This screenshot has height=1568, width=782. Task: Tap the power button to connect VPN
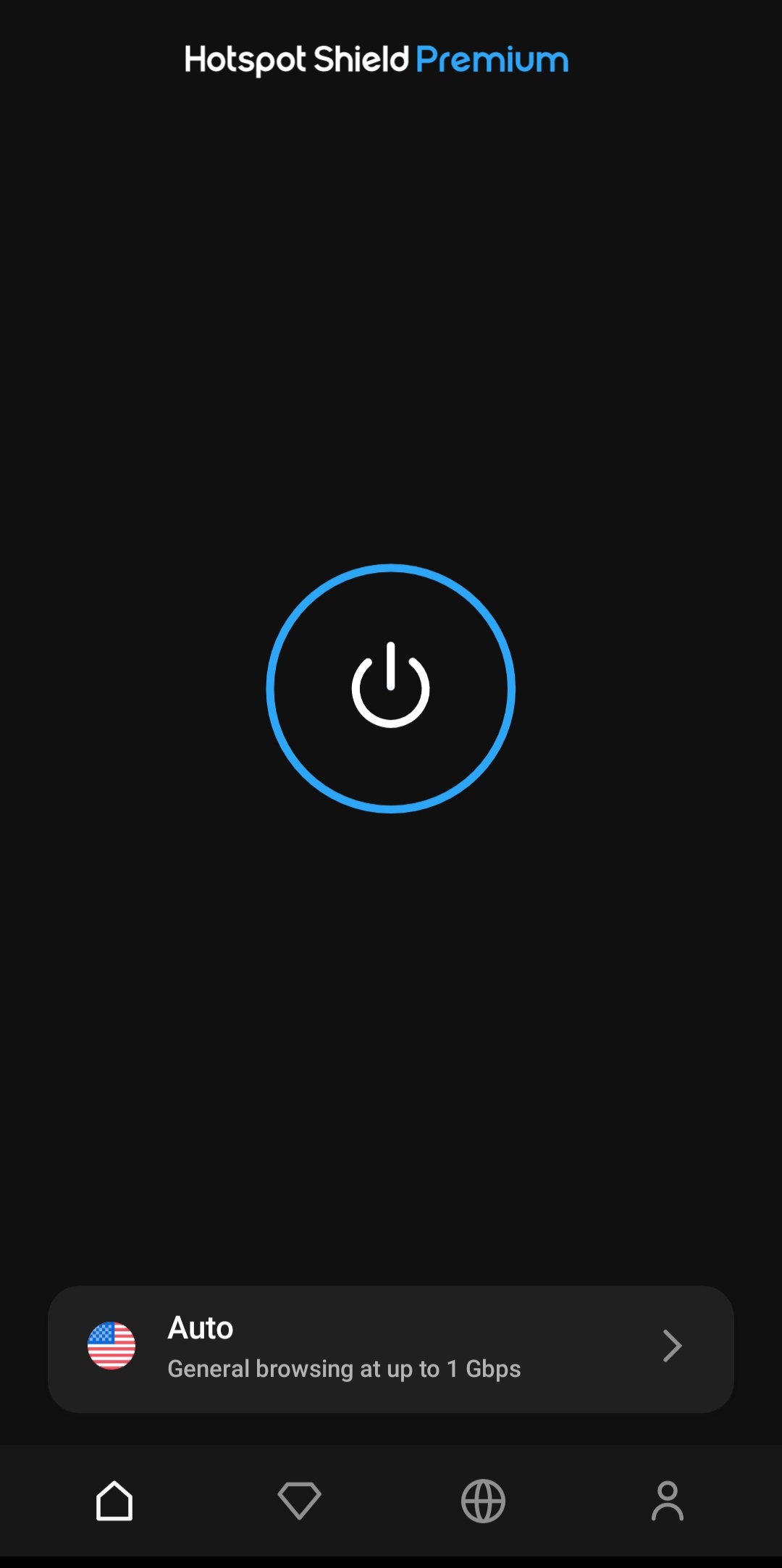(391, 688)
